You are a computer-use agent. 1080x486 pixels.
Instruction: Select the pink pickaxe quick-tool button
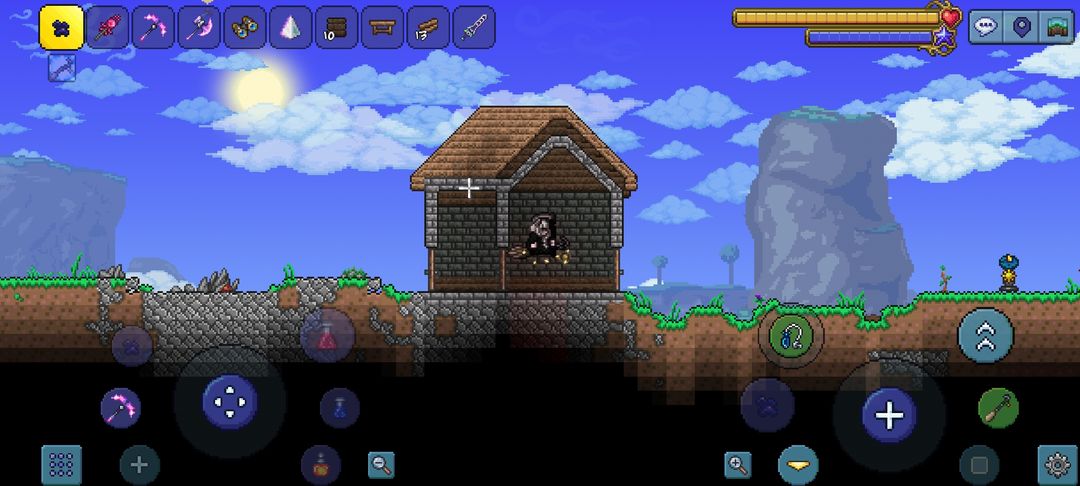click(x=121, y=407)
